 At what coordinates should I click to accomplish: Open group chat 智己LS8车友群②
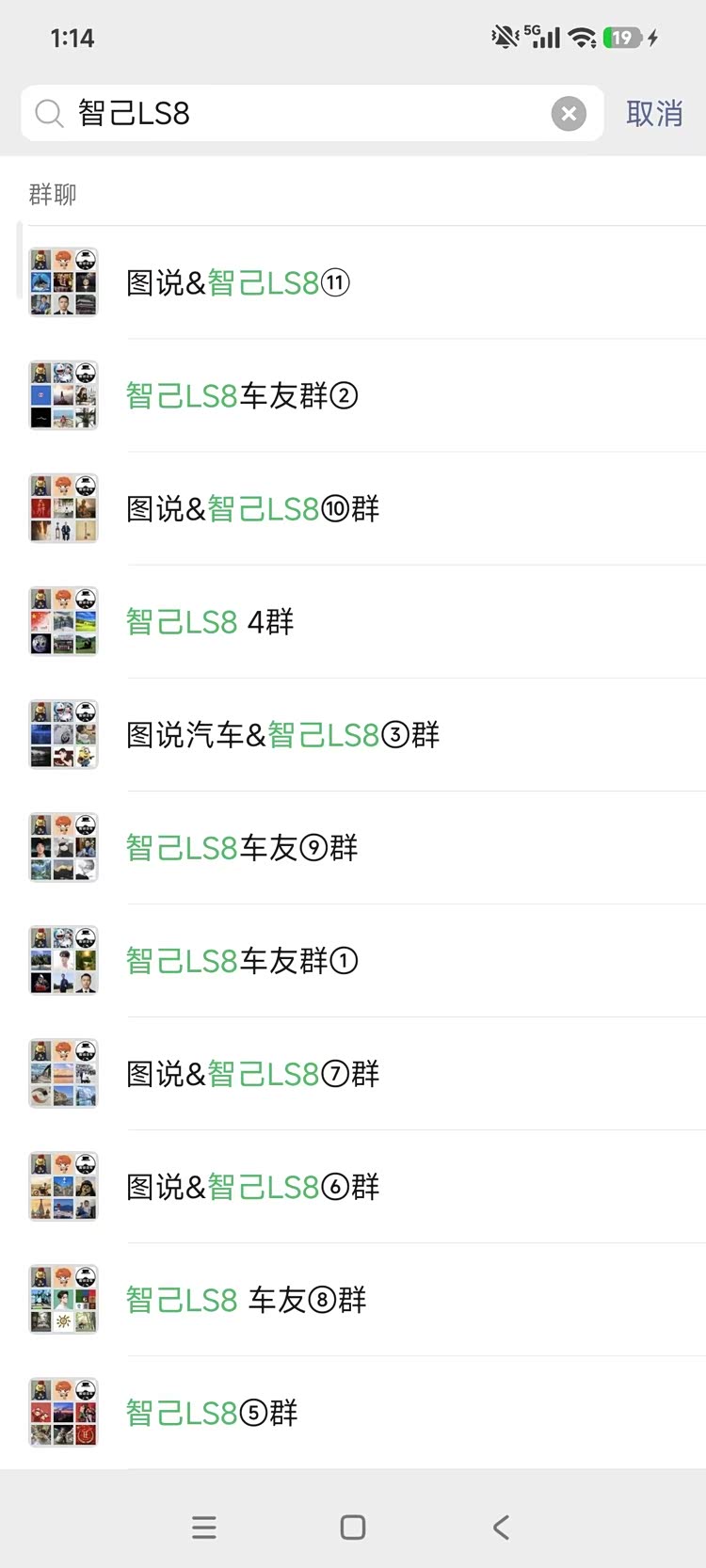tap(242, 395)
